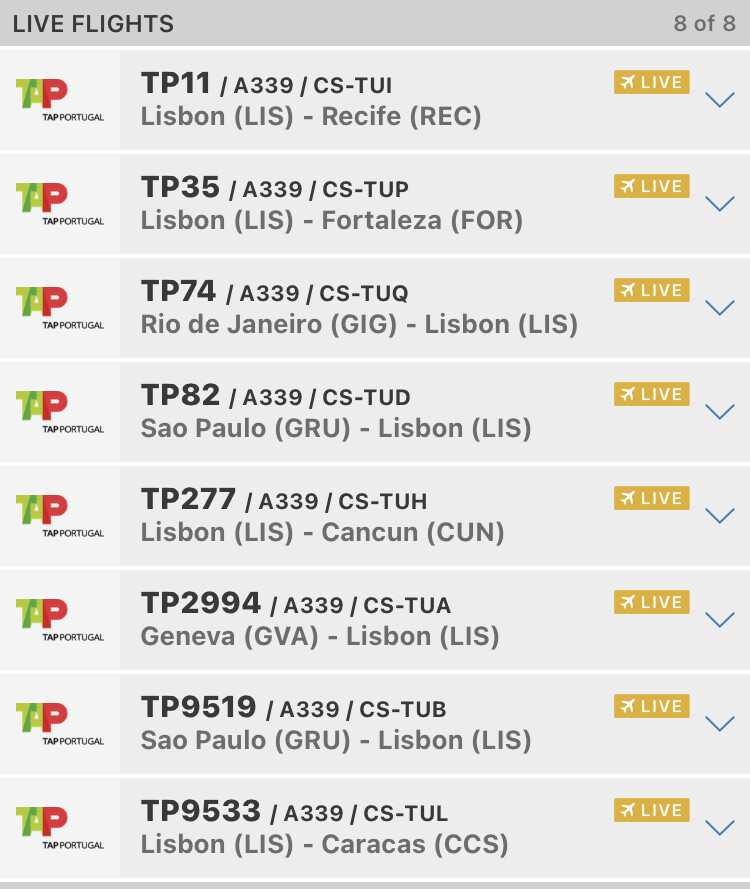
Task: Expand details for flight TP277
Action: [720, 516]
